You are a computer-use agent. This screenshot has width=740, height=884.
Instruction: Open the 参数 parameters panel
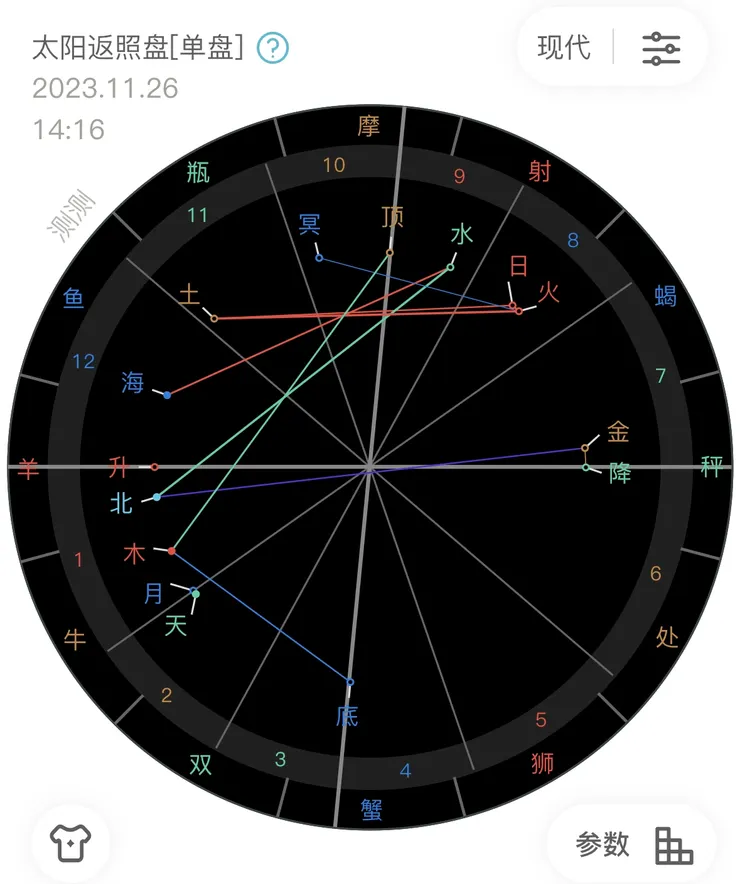click(633, 845)
